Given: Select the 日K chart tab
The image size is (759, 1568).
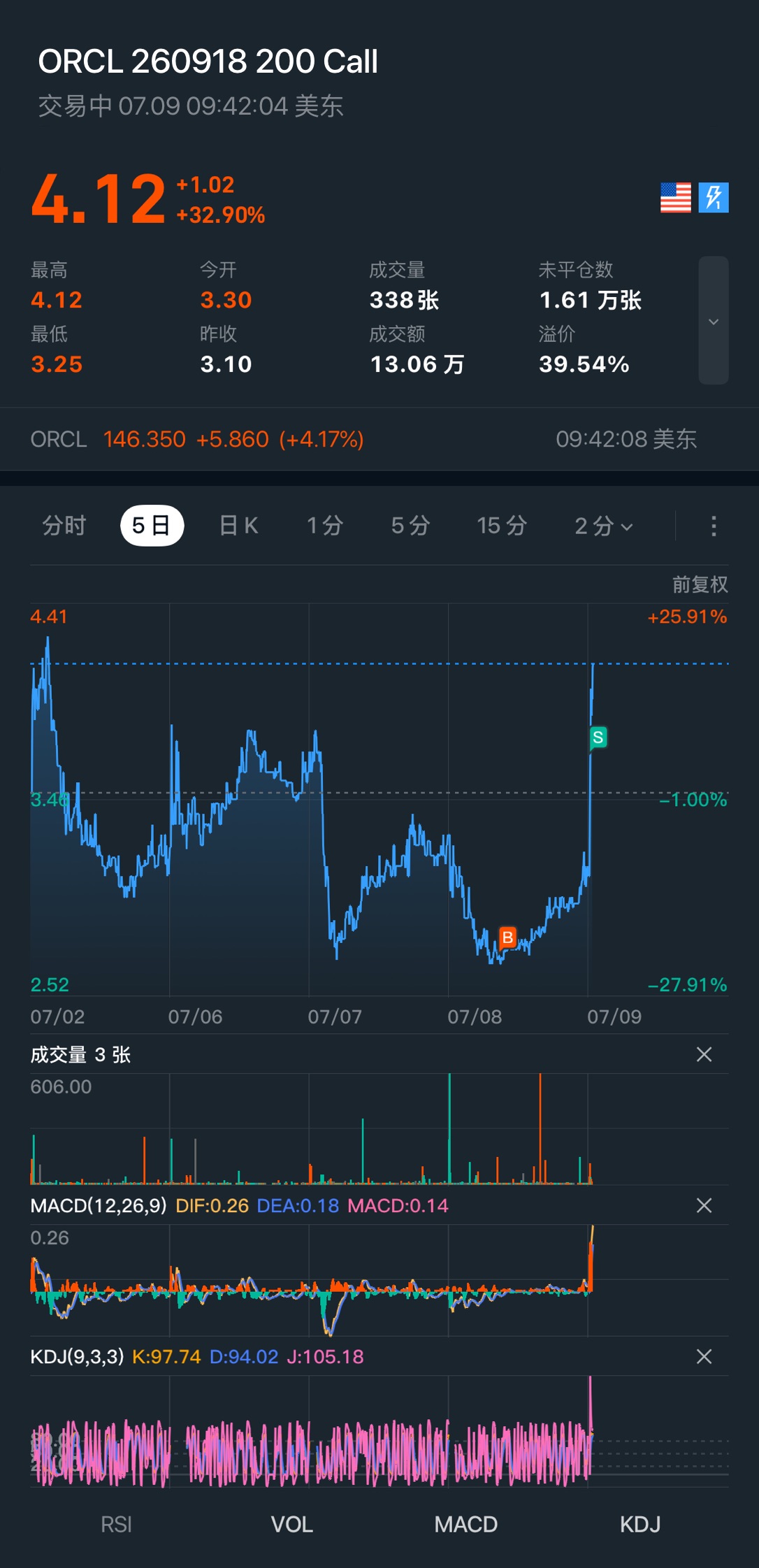Looking at the screenshot, I should coord(239,526).
